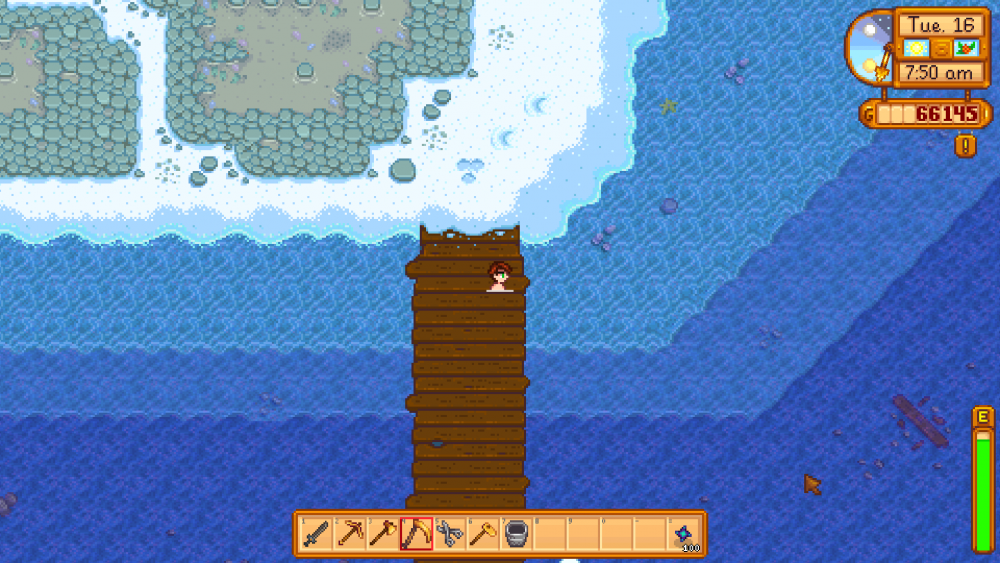Equip the pickaxe from the hotbar
This screenshot has height=563, width=1000.
click(350, 534)
